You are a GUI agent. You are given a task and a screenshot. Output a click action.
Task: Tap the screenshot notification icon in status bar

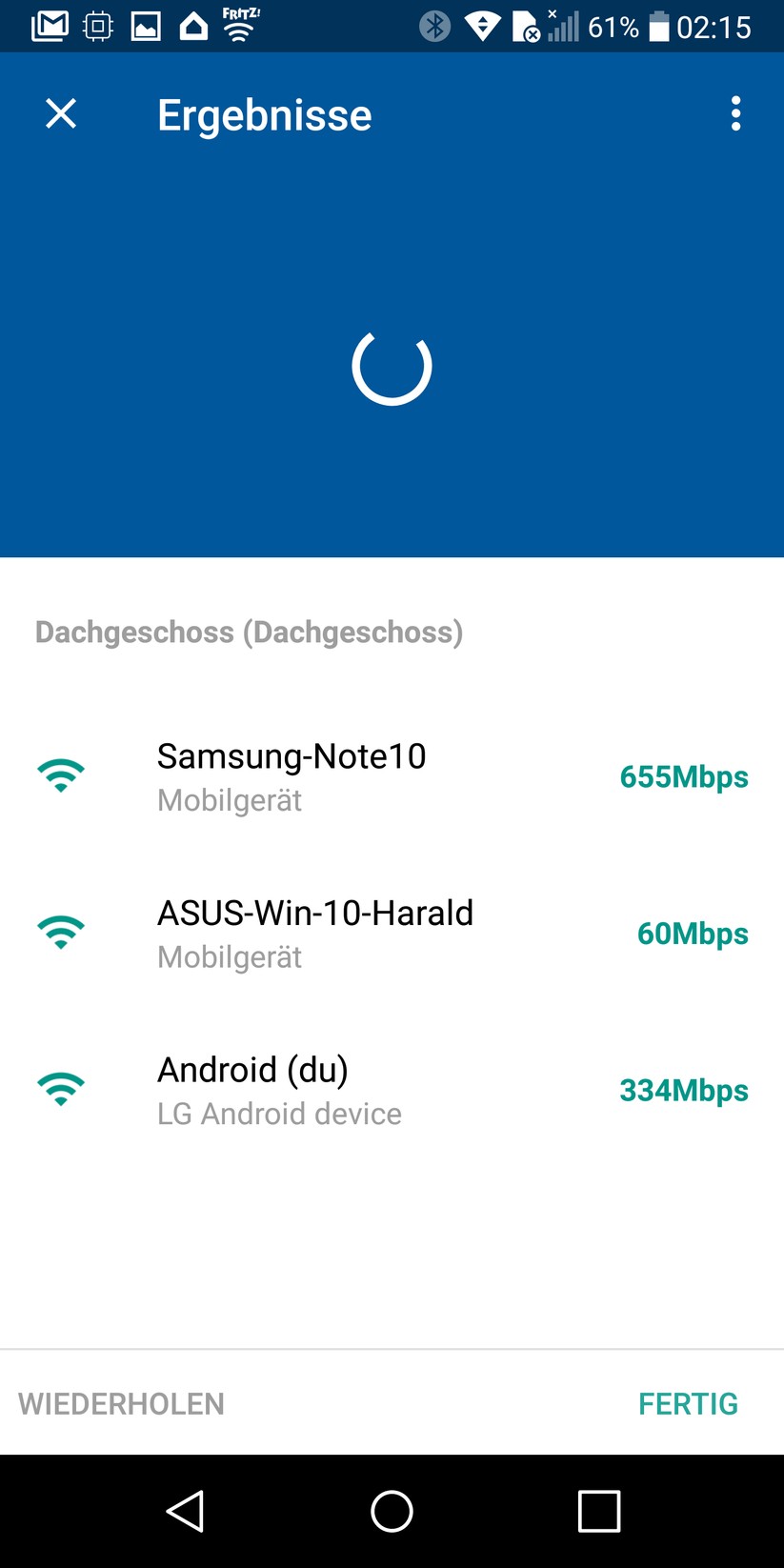pos(97,25)
